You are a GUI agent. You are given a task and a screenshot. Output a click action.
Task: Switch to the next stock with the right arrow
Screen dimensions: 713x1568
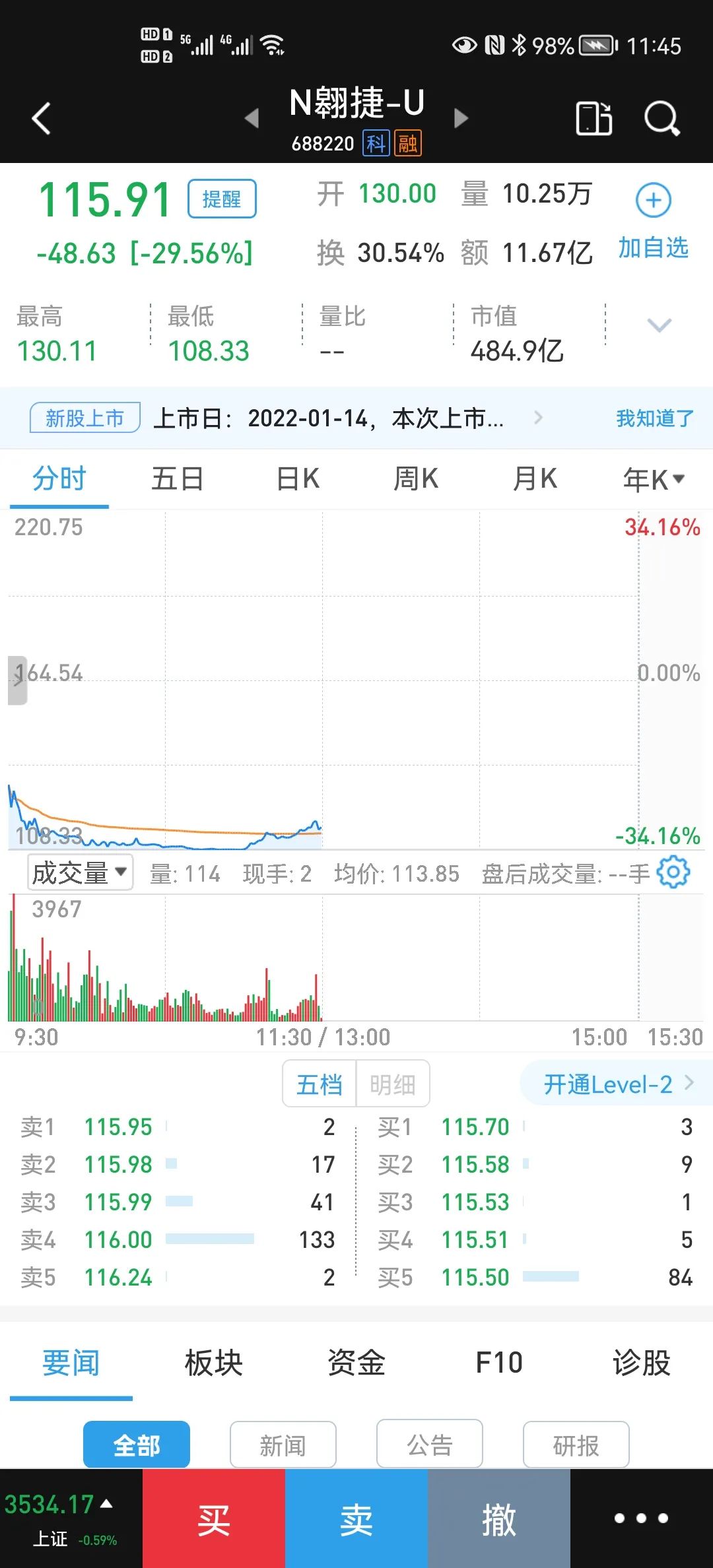click(x=461, y=119)
